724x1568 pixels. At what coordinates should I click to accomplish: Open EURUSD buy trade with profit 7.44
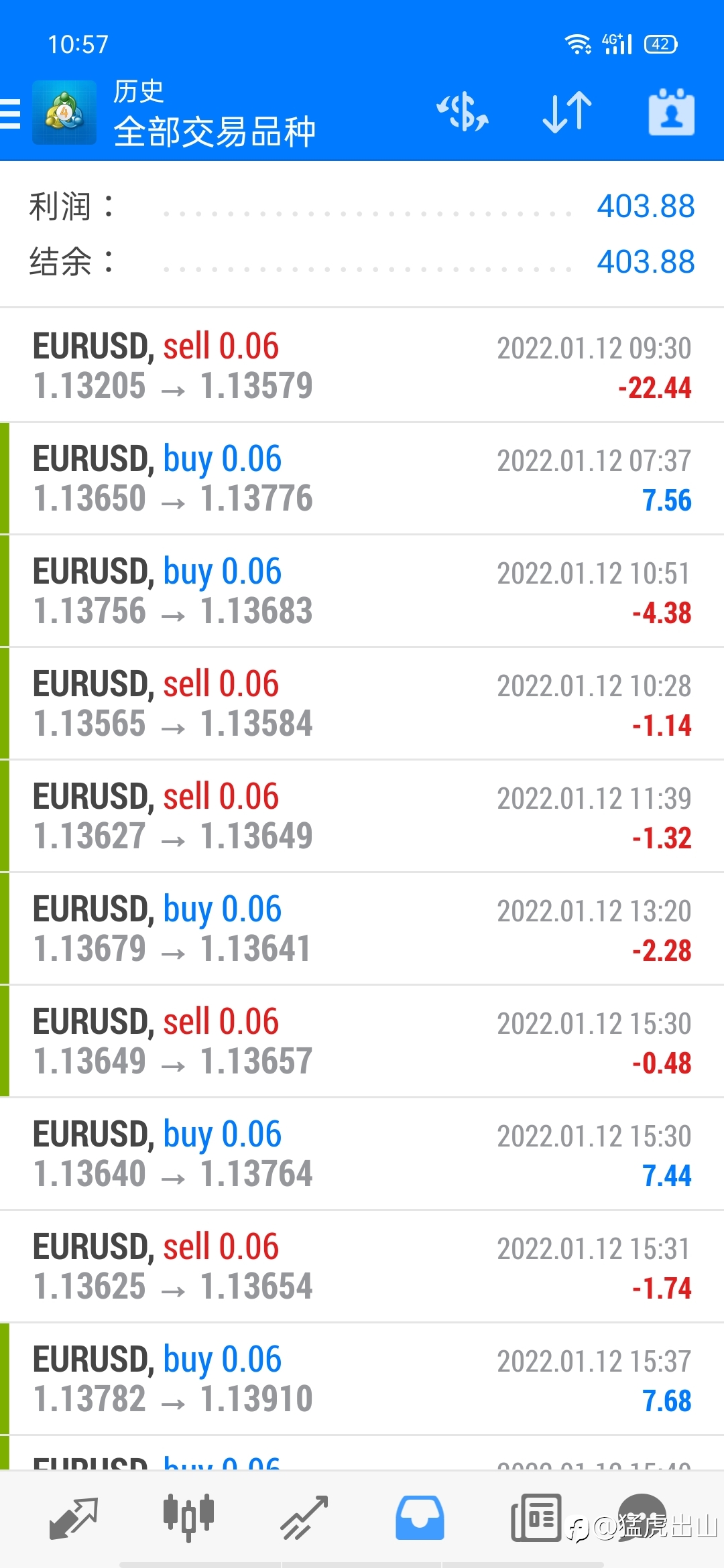coord(362,1154)
